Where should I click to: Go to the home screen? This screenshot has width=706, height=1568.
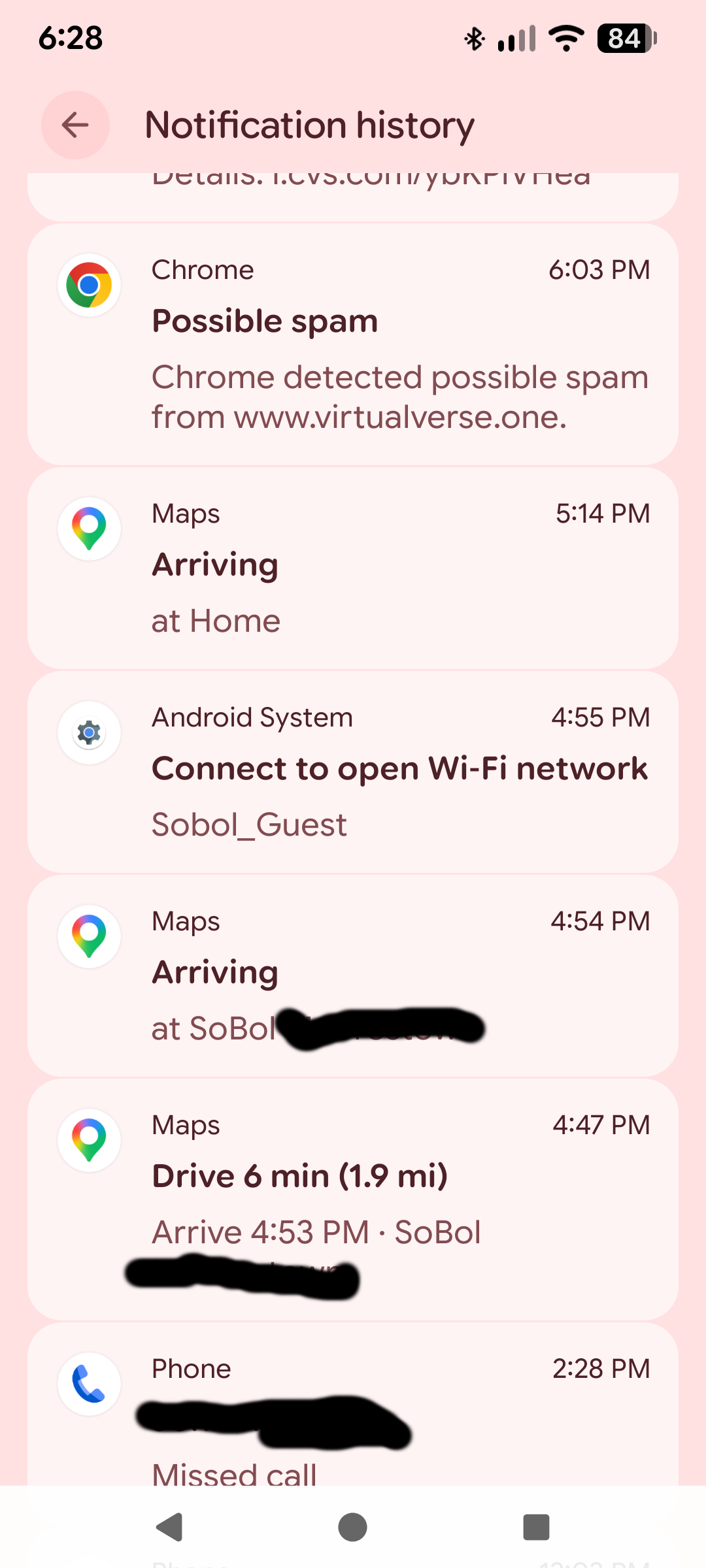tap(352, 1527)
